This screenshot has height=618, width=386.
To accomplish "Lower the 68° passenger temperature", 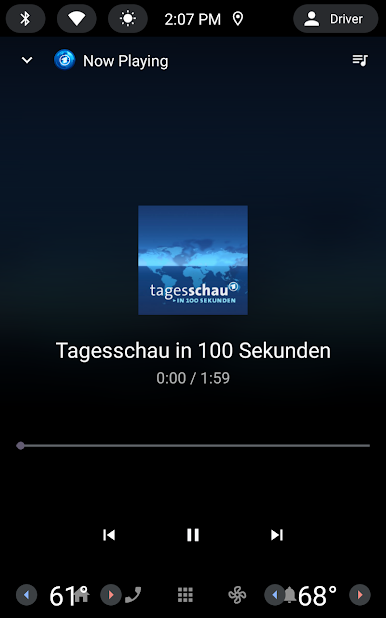I will click(275, 594).
